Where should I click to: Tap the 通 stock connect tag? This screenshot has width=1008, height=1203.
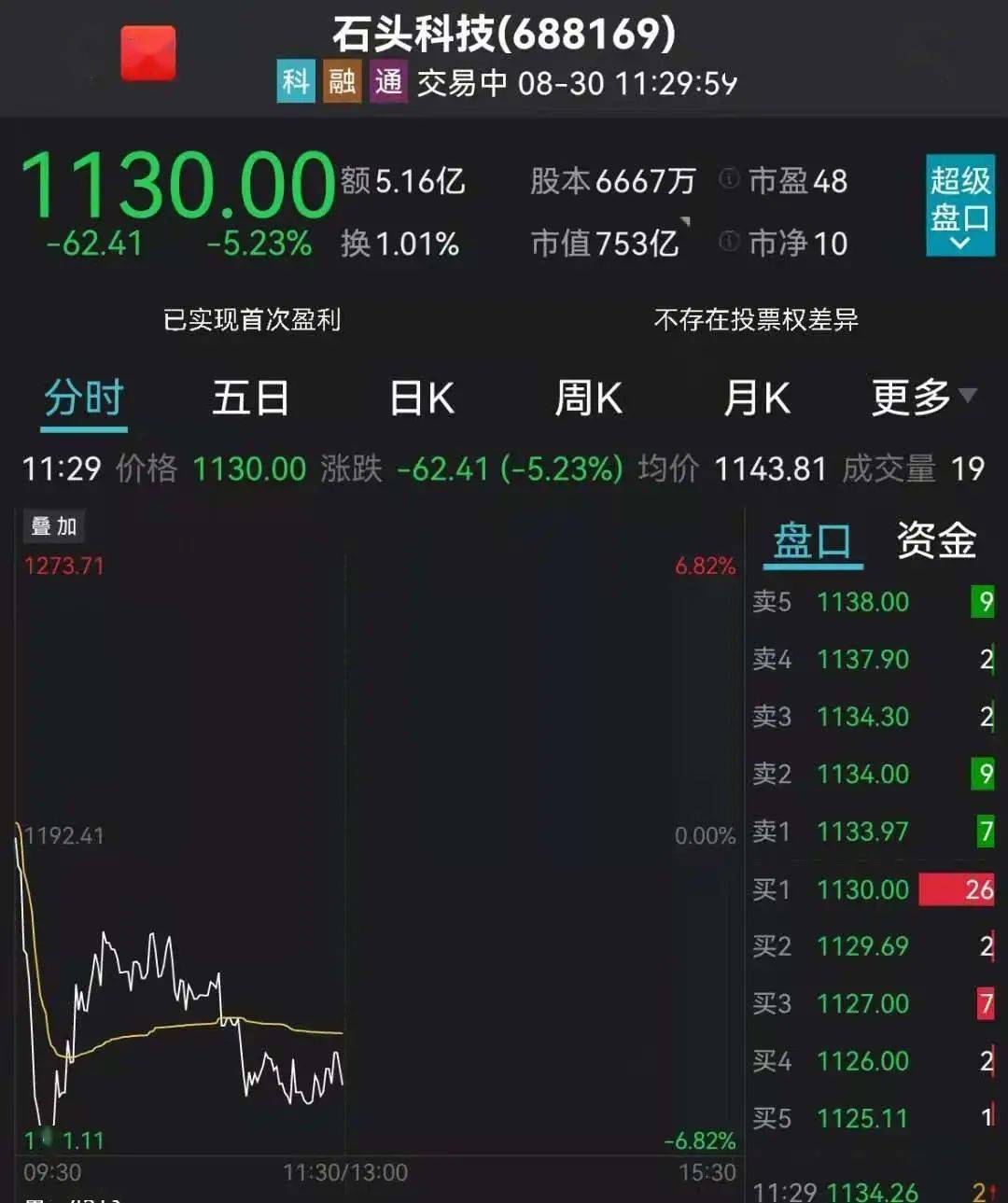coord(388,82)
